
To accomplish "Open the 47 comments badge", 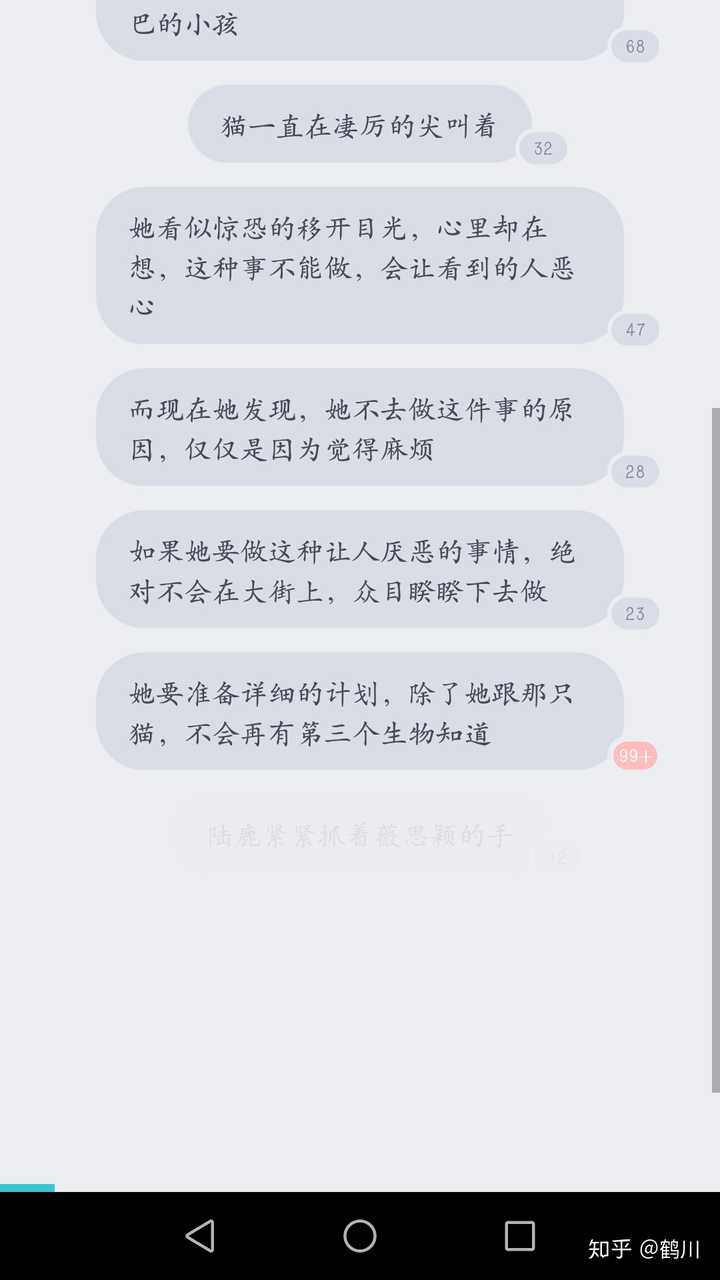I will (x=635, y=329).
